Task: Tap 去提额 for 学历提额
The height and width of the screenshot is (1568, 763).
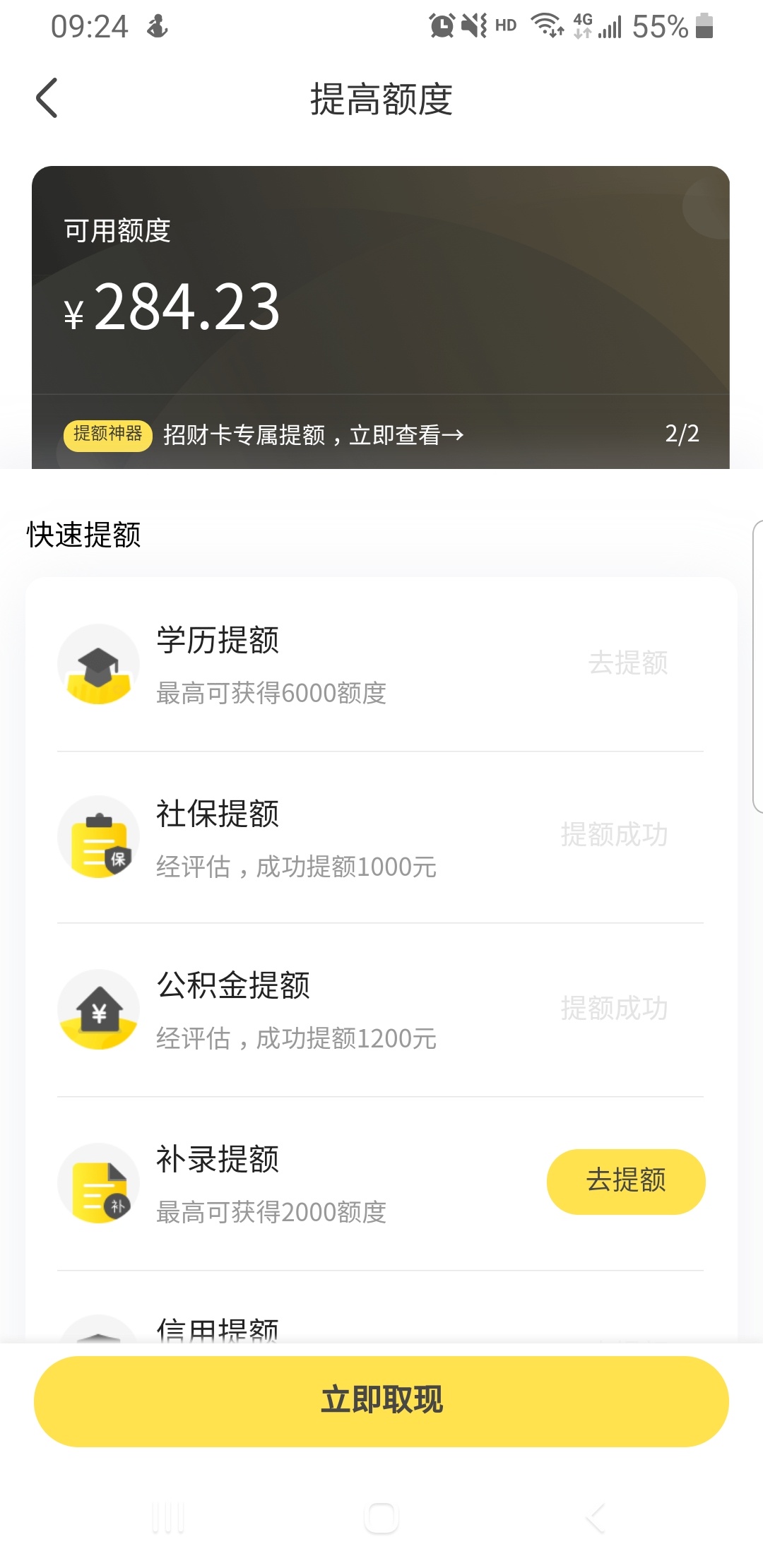Action: coord(628,663)
